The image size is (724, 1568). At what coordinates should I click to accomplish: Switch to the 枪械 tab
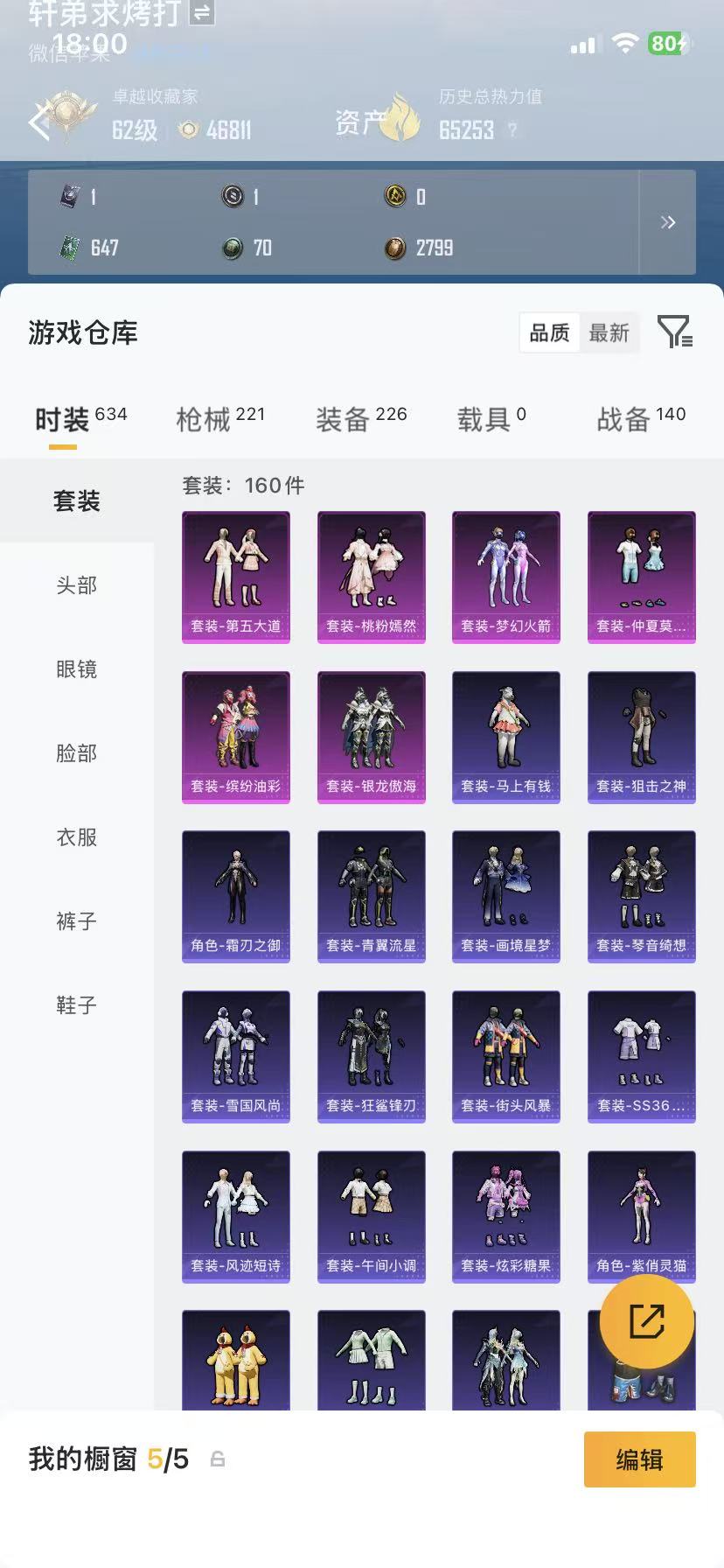tap(219, 419)
